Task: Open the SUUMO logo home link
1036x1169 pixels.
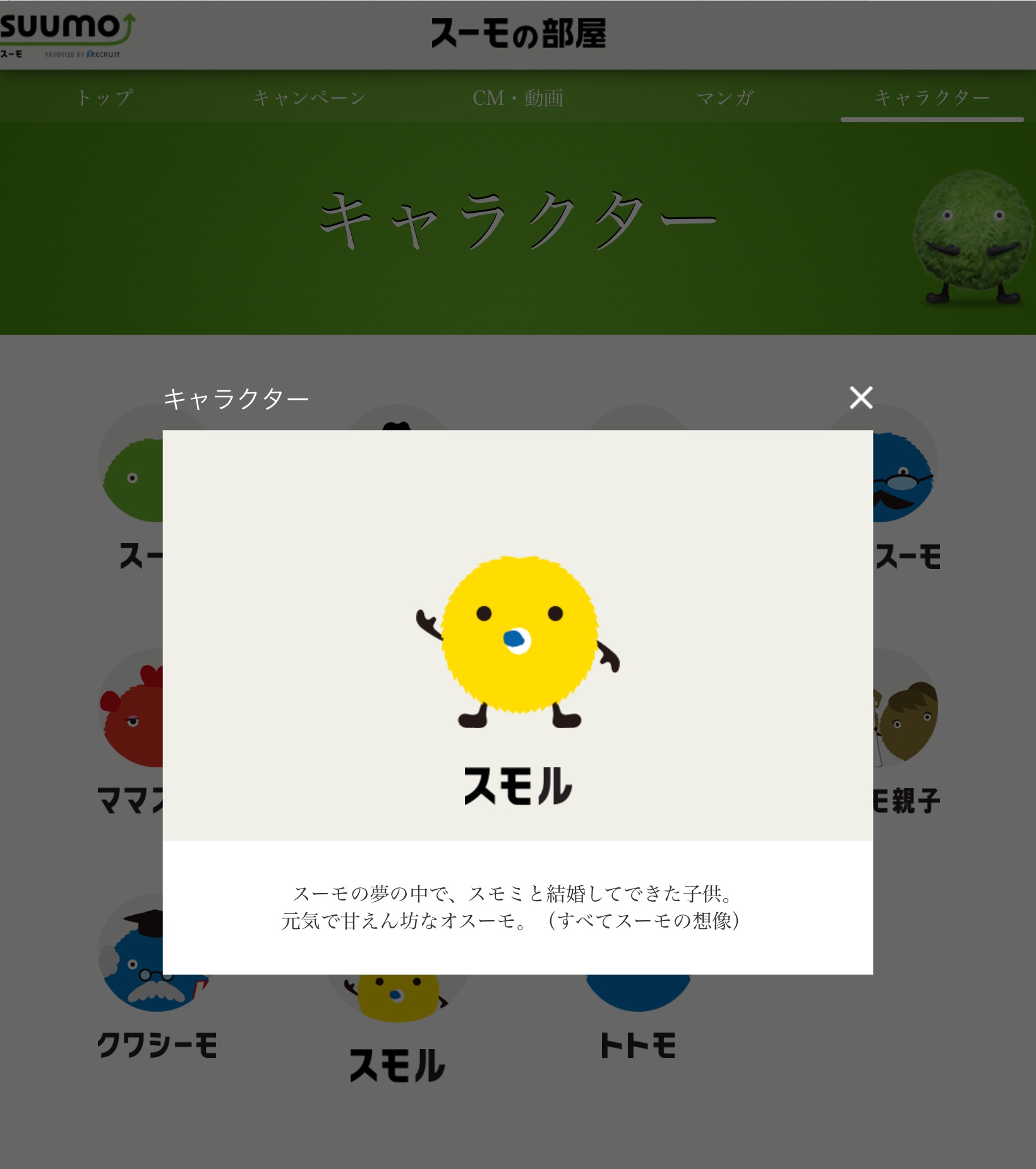Action: (x=66, y=35)
